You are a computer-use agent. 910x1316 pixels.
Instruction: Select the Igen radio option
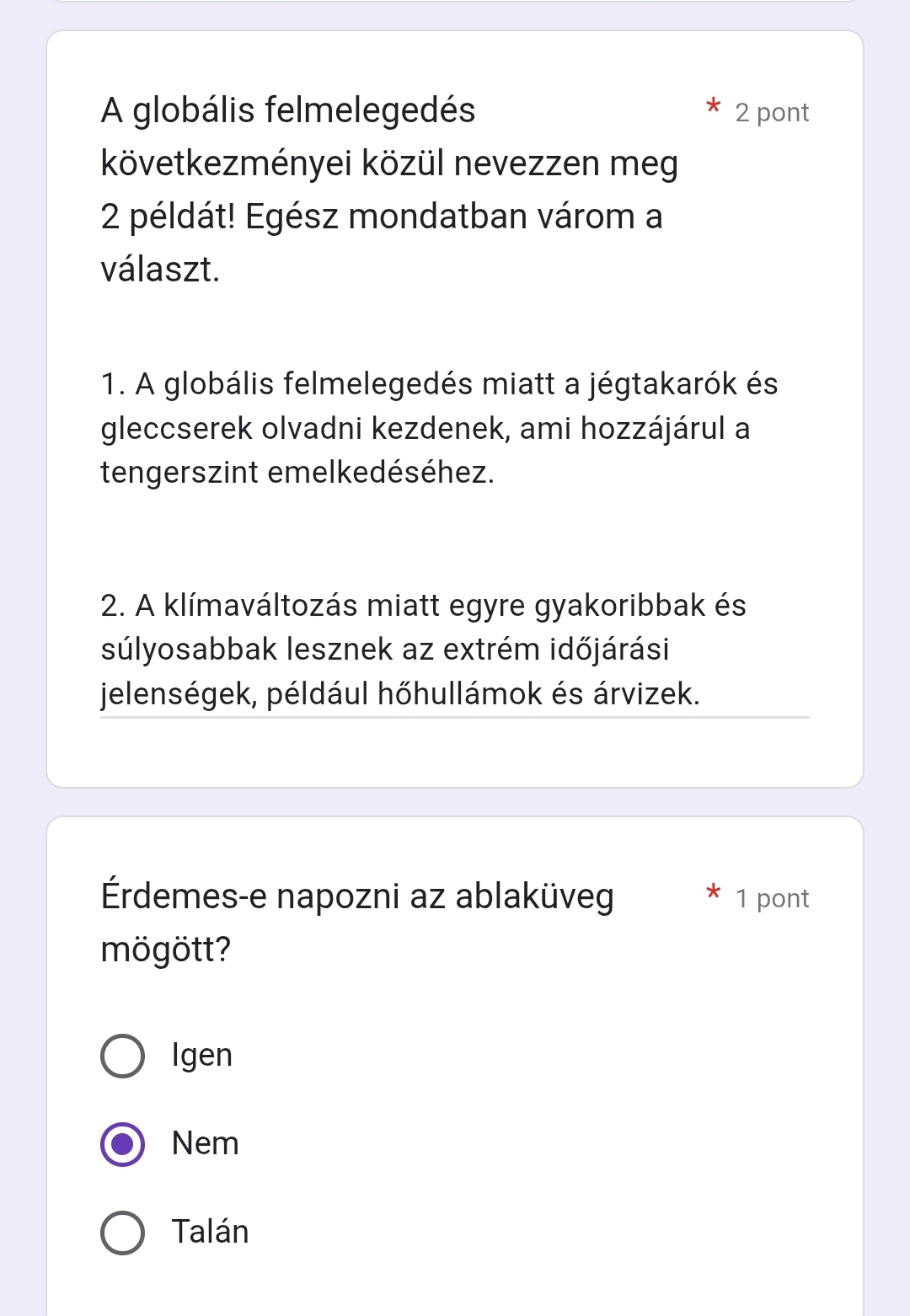tap(123, 1056)
